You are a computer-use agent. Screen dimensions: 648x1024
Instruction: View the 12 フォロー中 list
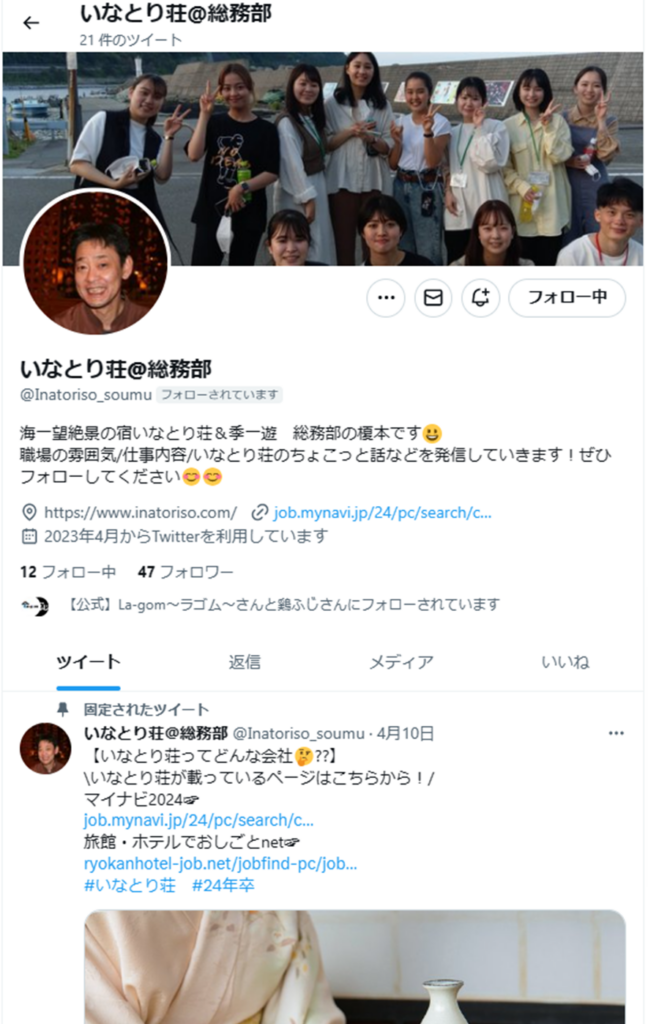[x=68, y=572]
